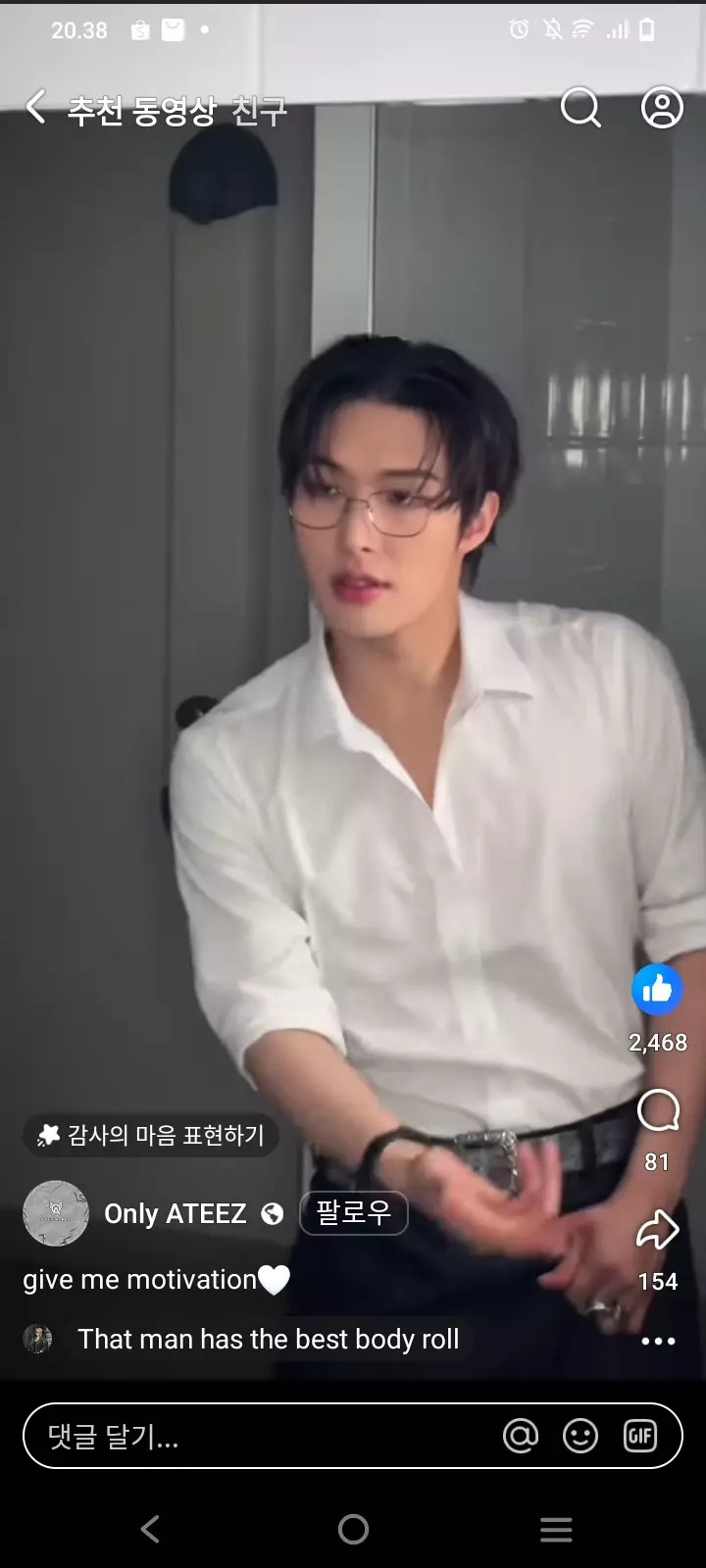Open search with the magnifier icon

[580, 107]
